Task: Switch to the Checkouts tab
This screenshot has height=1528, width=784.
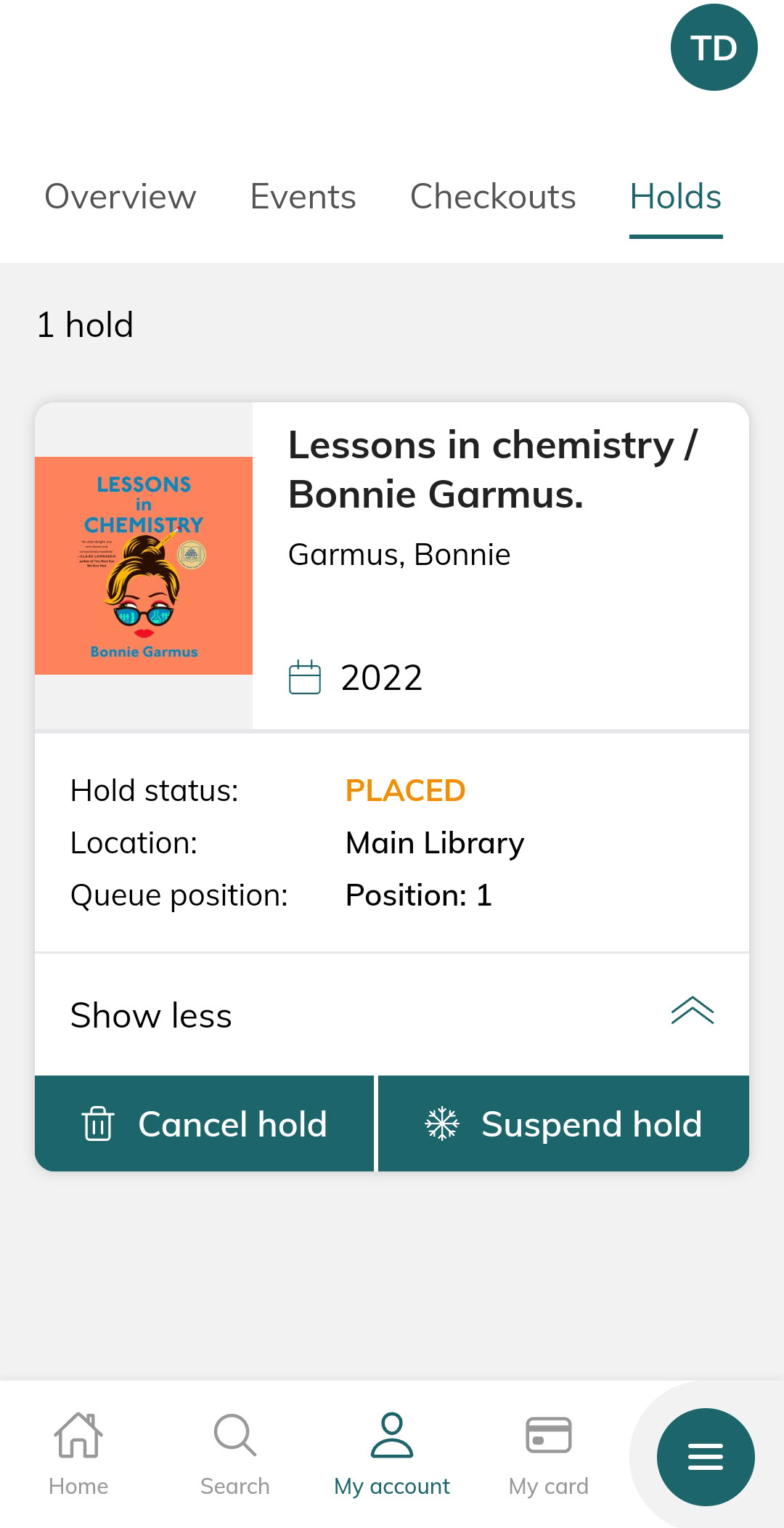Action: point(493,197)
